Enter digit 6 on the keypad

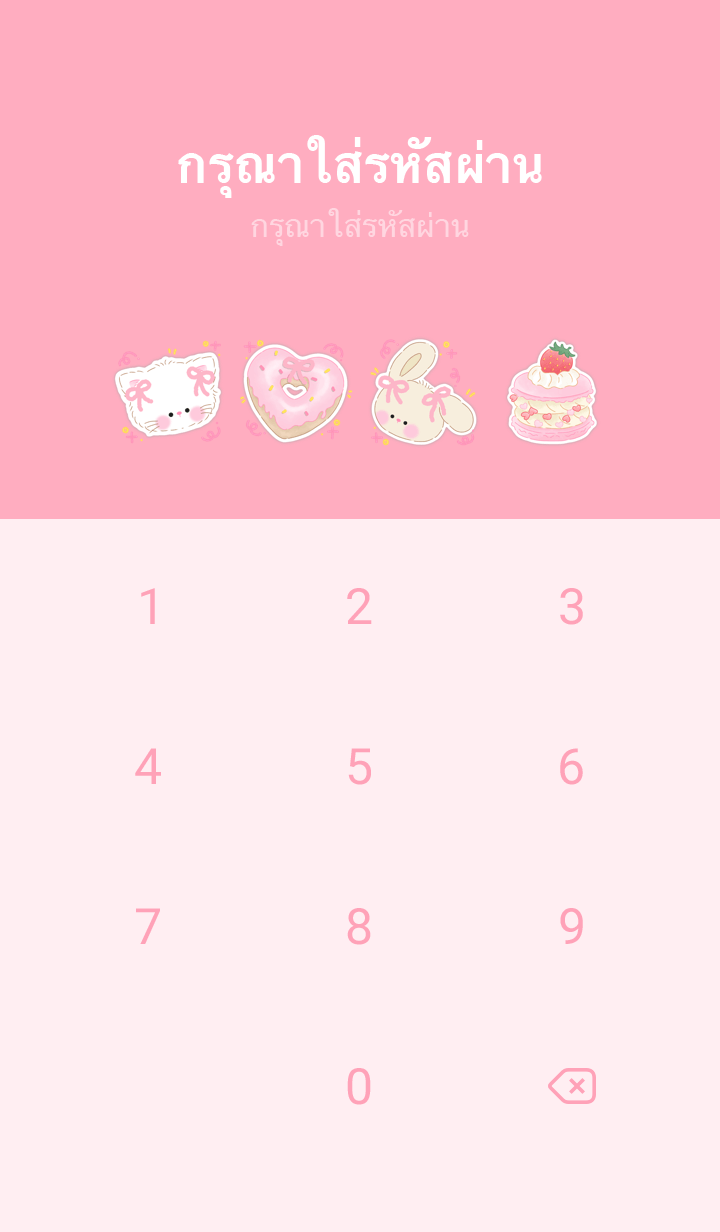pyautogui.click(x=571, y=767)
